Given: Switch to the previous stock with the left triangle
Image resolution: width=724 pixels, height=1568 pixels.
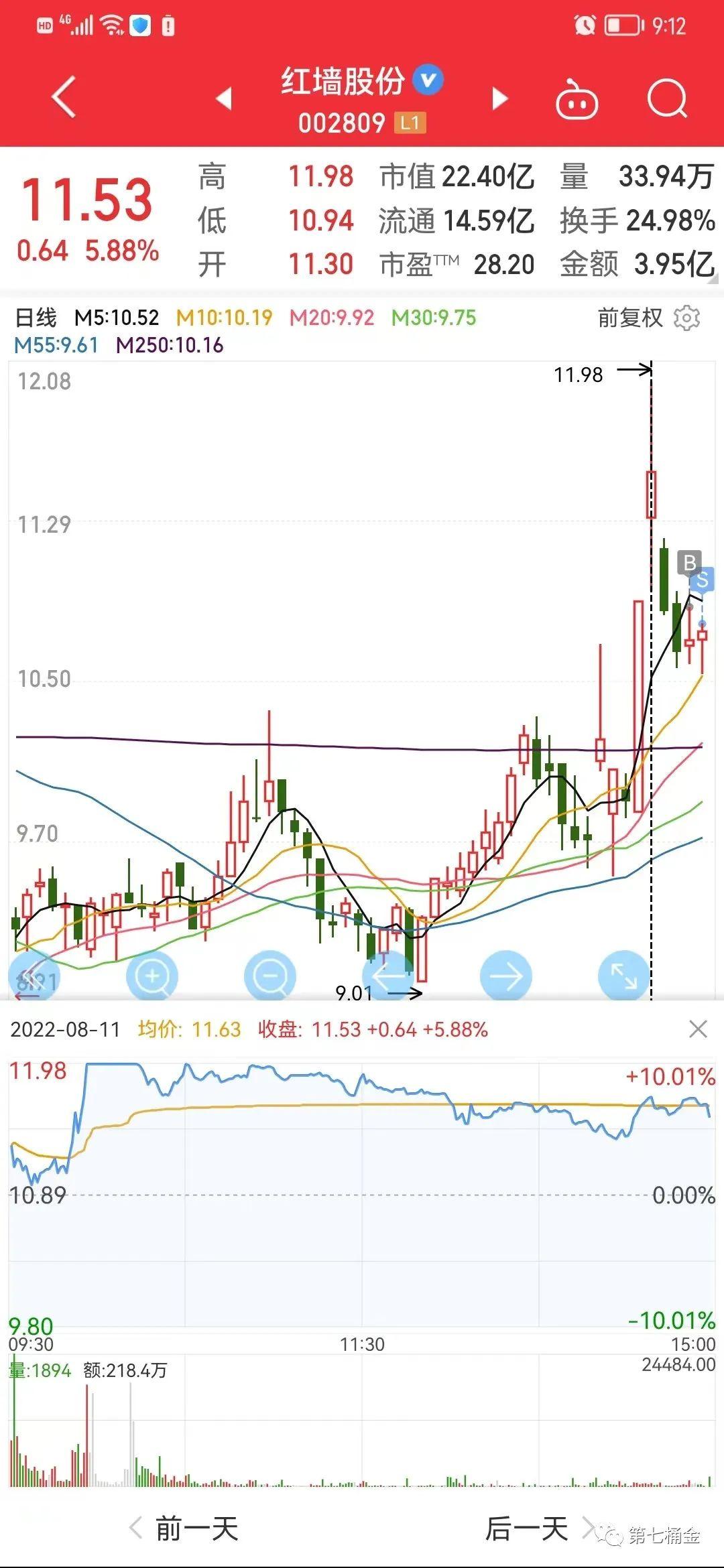Looking at the screenshot, I should tap(224, 99).
